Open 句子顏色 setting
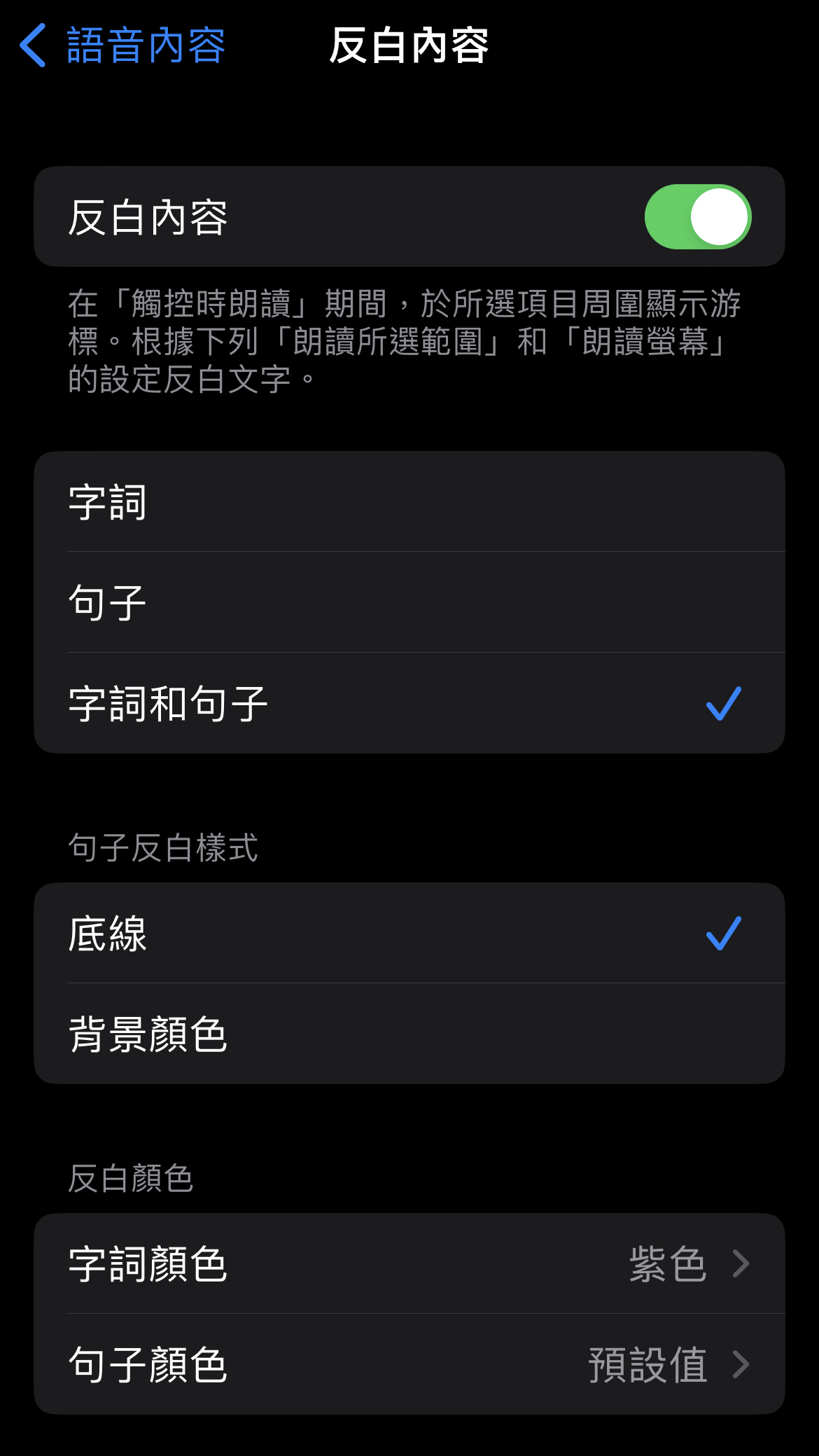This screenshot has height=1456, width=819. tap(409, 1365)
